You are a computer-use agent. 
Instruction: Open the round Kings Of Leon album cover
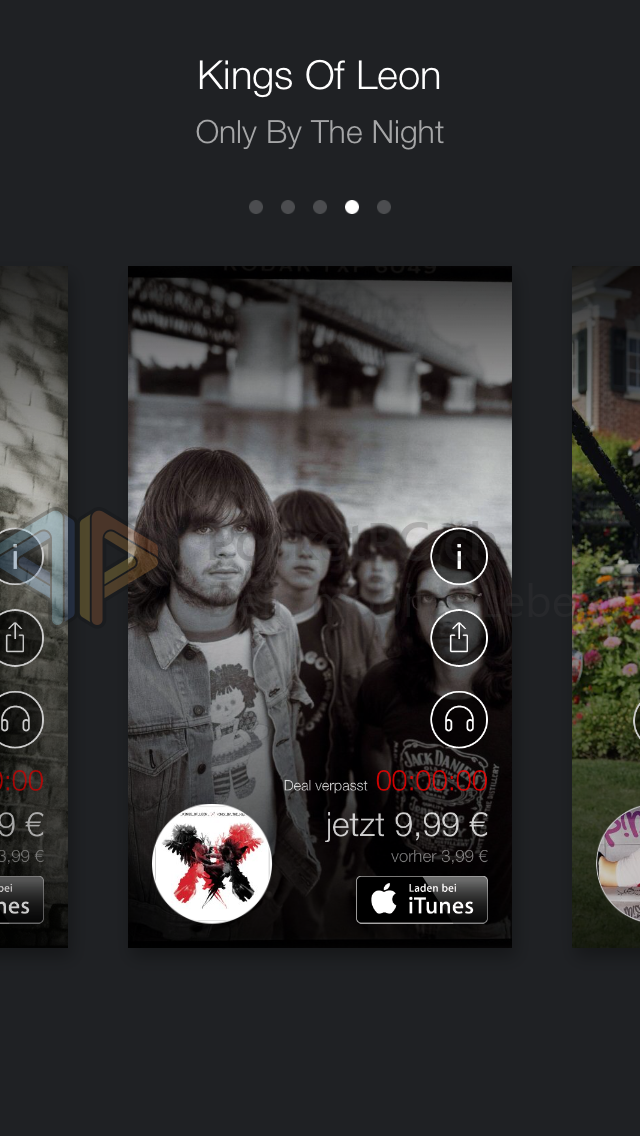click(x=212, y=864)
